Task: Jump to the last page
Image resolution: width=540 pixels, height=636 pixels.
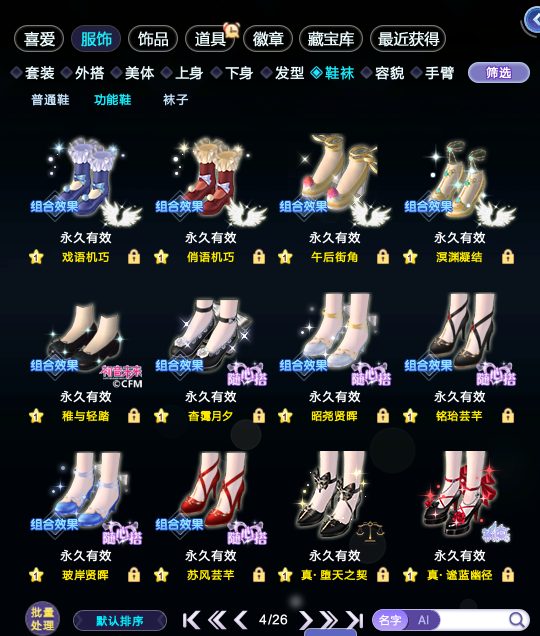Action: [x=354, y=620]
